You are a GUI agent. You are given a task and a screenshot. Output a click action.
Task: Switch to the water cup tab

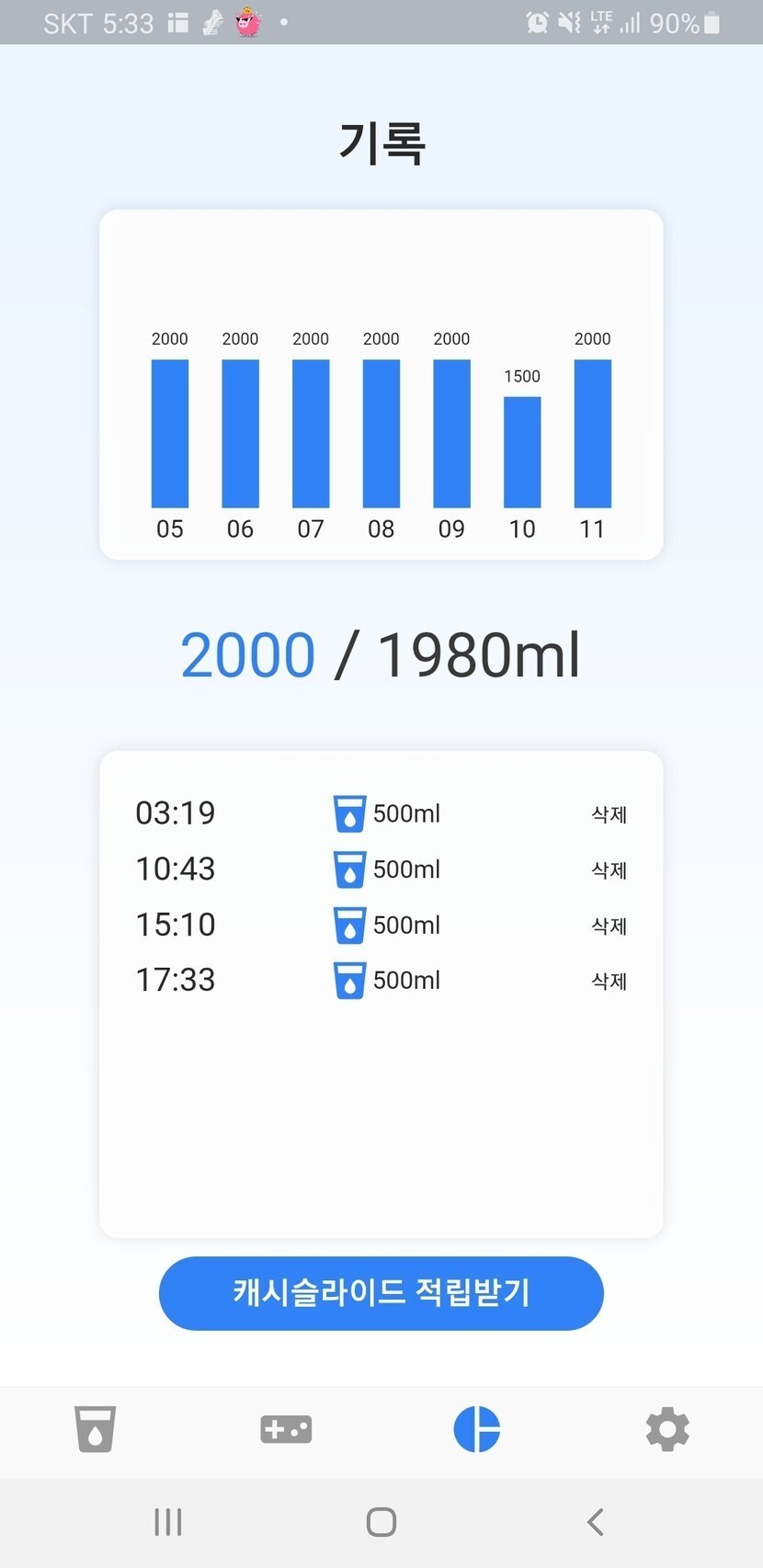click(95, 1429)
